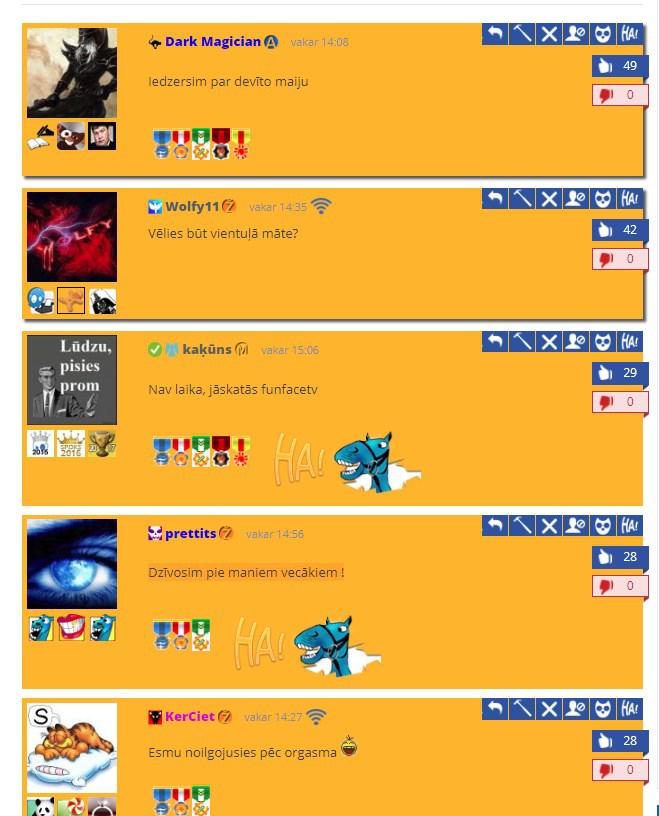Like Wolfy11's comment
The width and height of the screenshot is (659, 816).
[x=620, y=230]
